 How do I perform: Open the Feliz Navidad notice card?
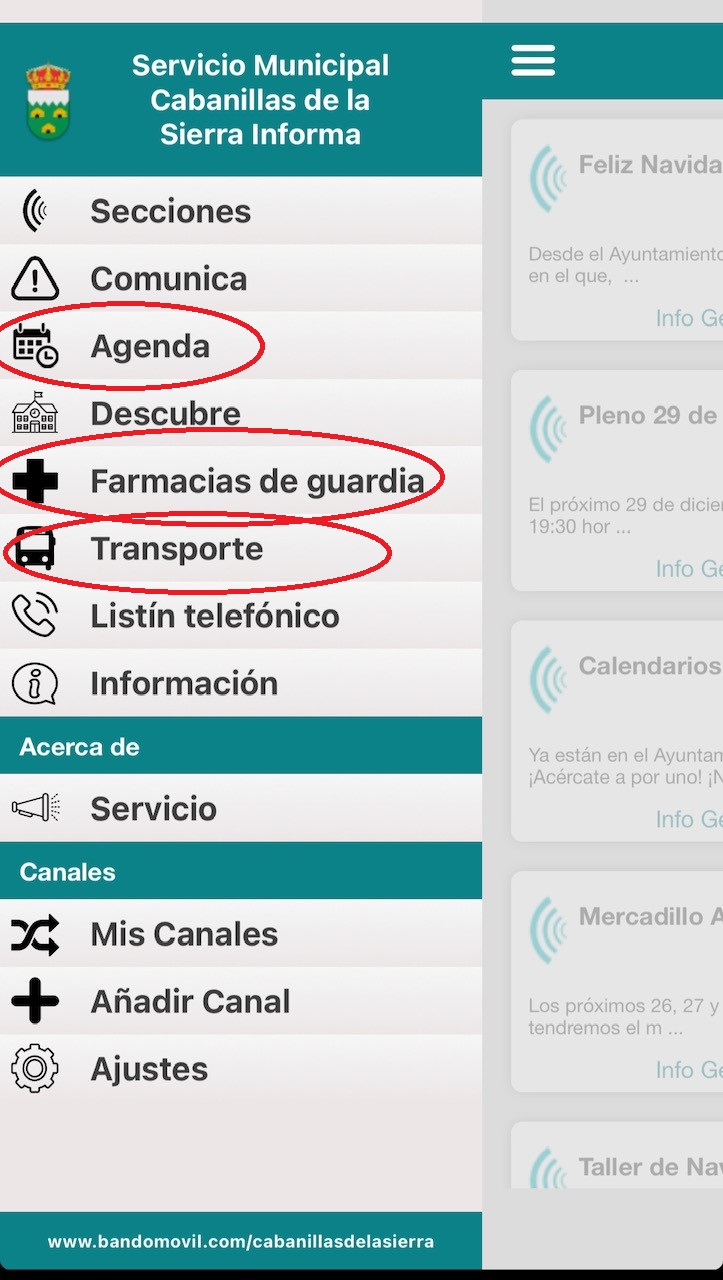point(617,230)
